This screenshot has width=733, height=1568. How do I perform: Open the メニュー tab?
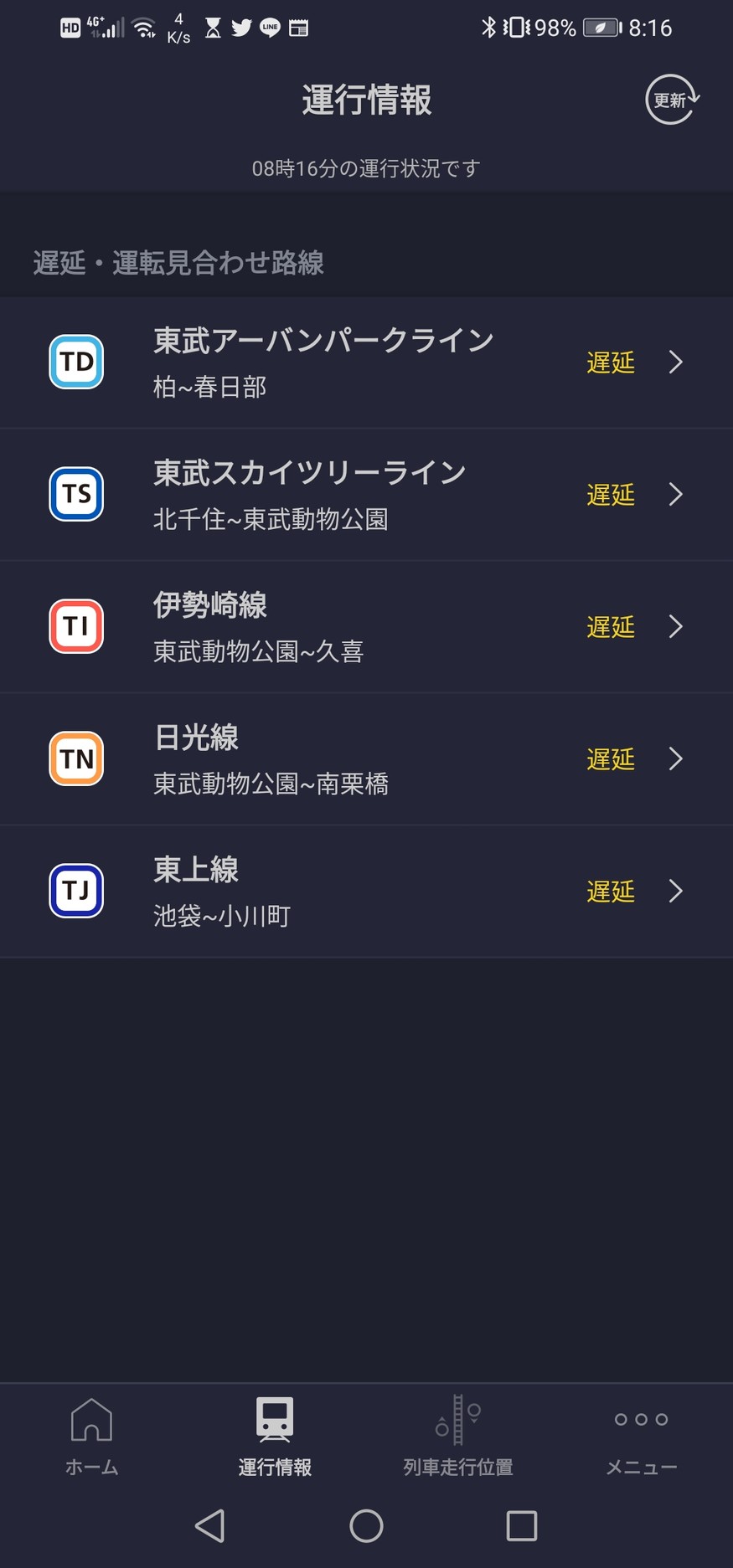(x=641, y=1436)
